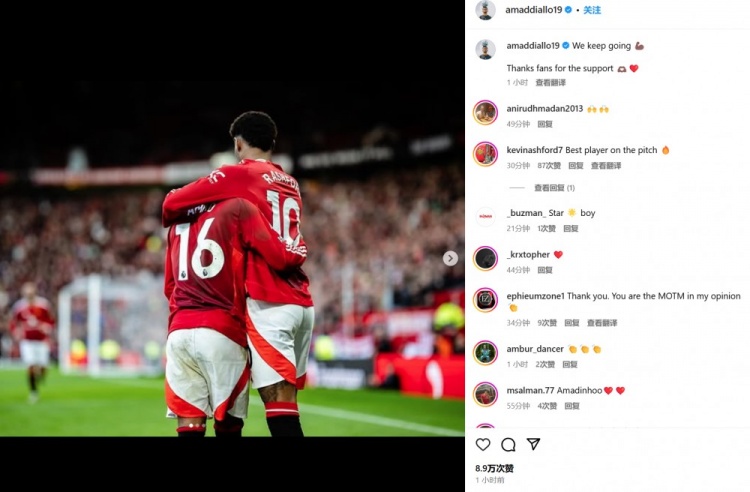This screenshot has width=750, height=492.
Task: Reply to _buzman_'s comment
Action: (x=570, y=229)
